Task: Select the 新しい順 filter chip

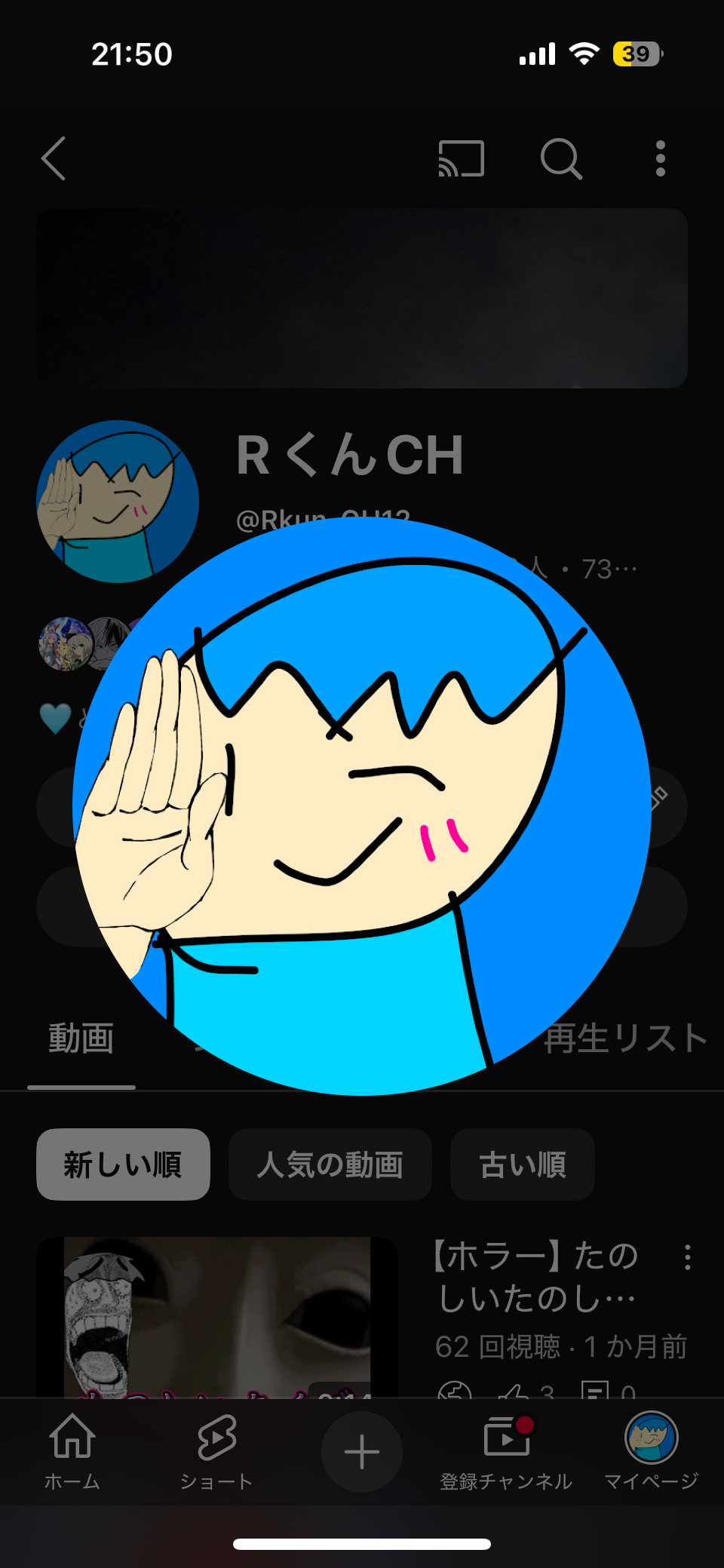Action: pos(123,1164)
